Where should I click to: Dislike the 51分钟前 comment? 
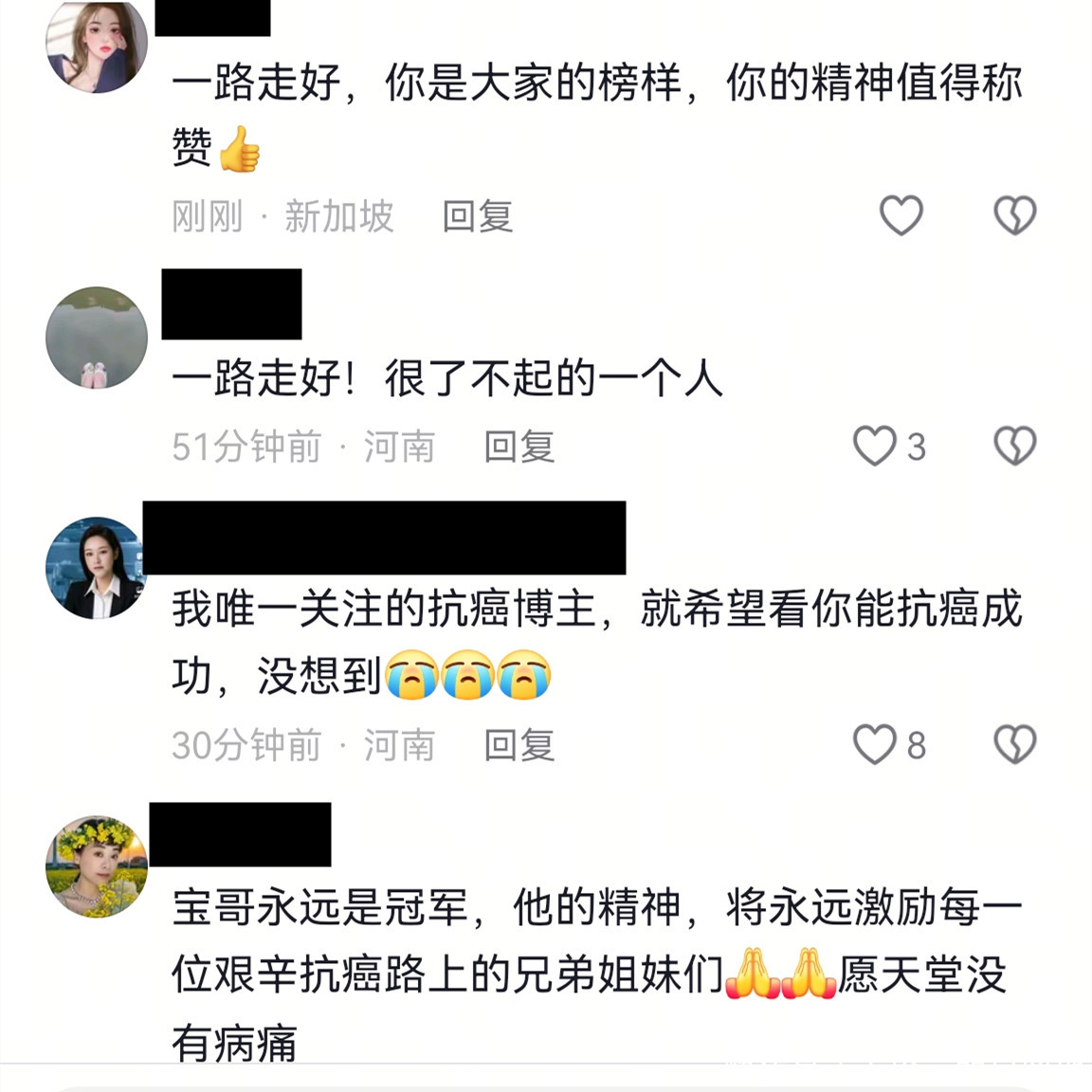point(1014,446)
